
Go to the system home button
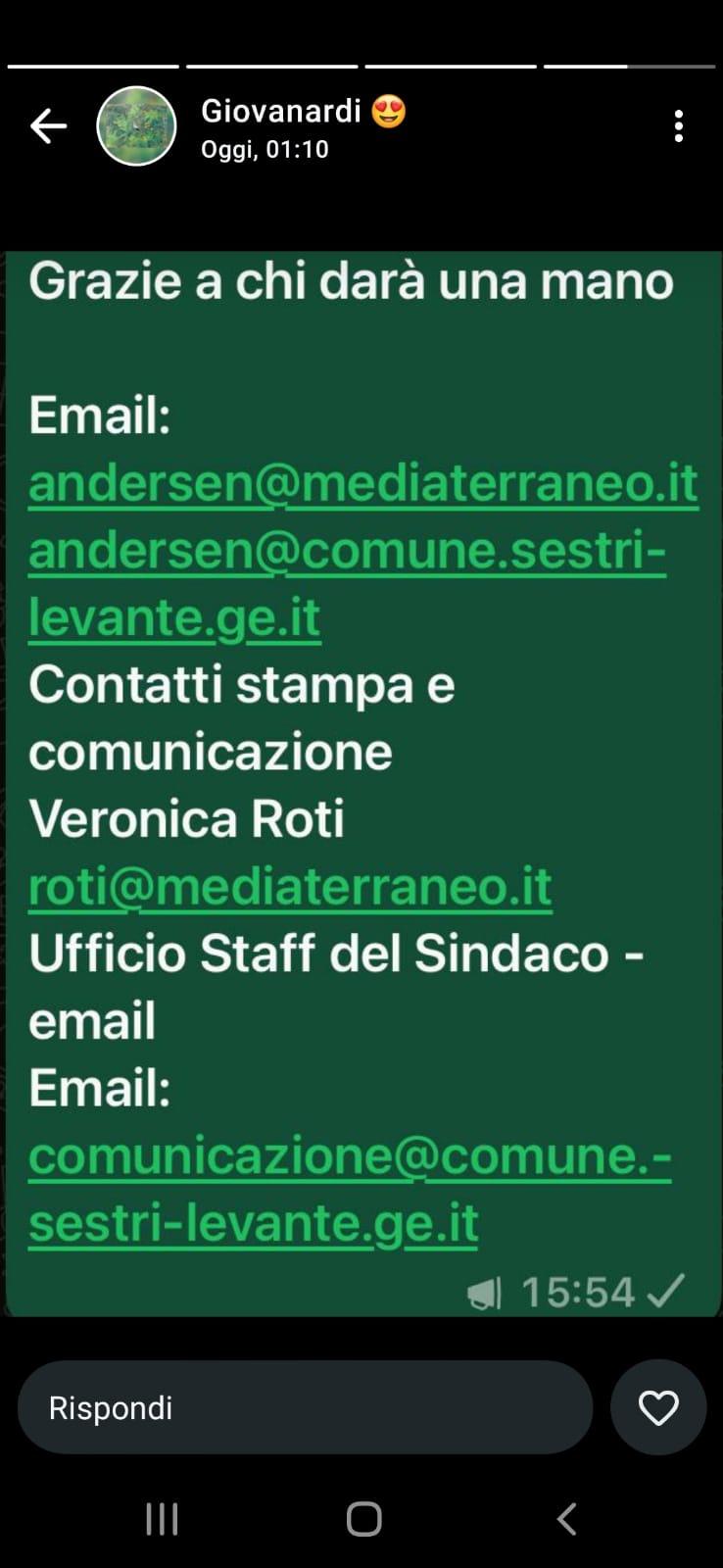pyautogui.click(x=363, y=1519)
